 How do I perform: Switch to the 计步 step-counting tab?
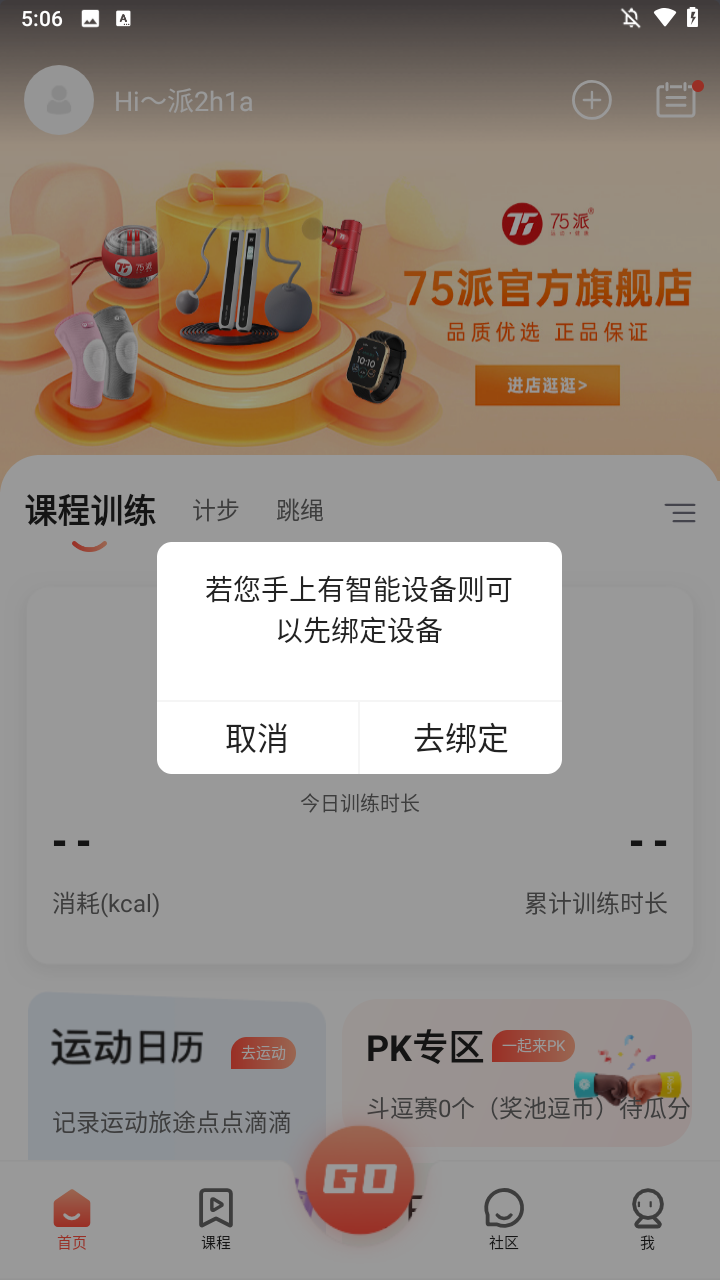pos(215,510)
